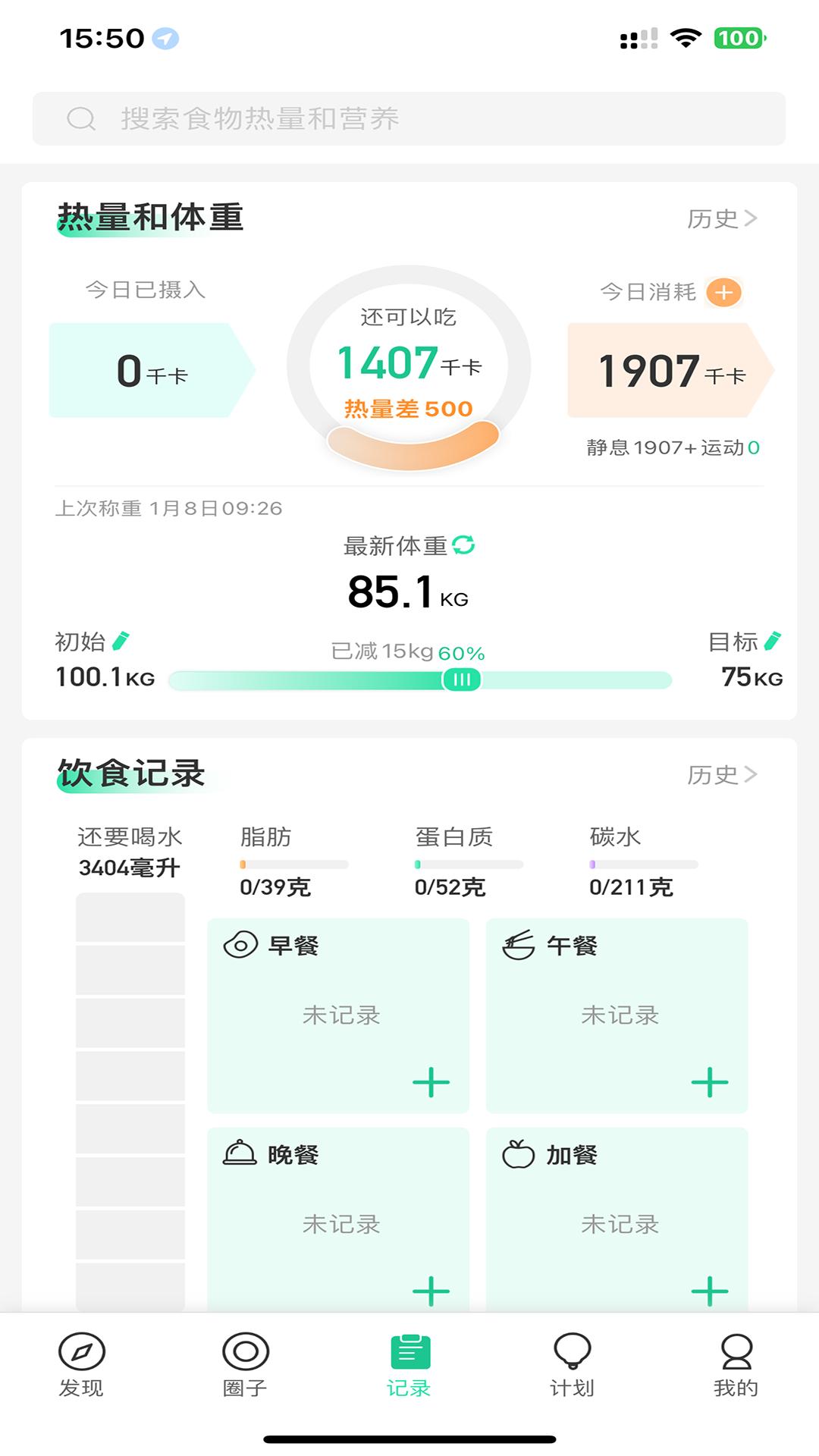Expand the 脂肪 progress details
The width and height of the screenshot is (819, 1456).
293,864
